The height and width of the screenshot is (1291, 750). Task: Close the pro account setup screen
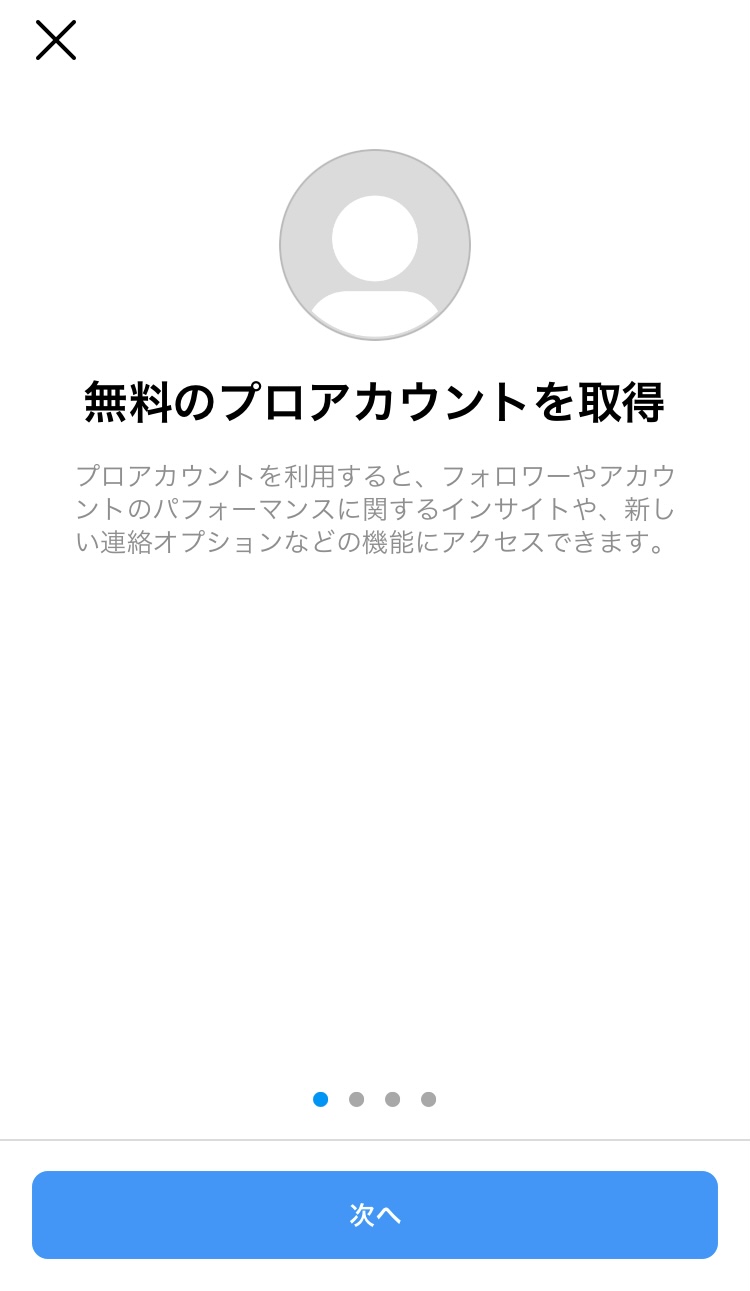(56, 40)
